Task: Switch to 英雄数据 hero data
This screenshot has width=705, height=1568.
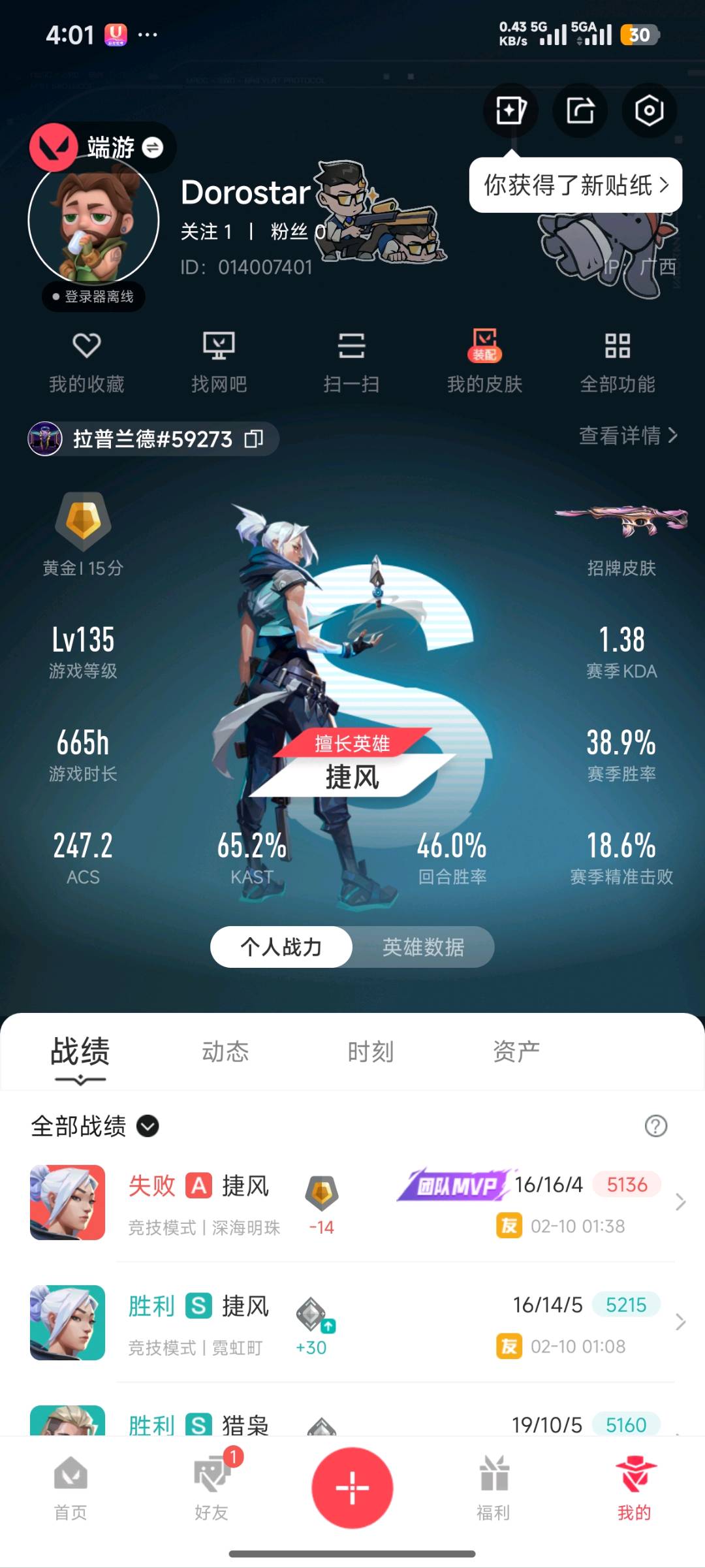Action: click(423, 947)
